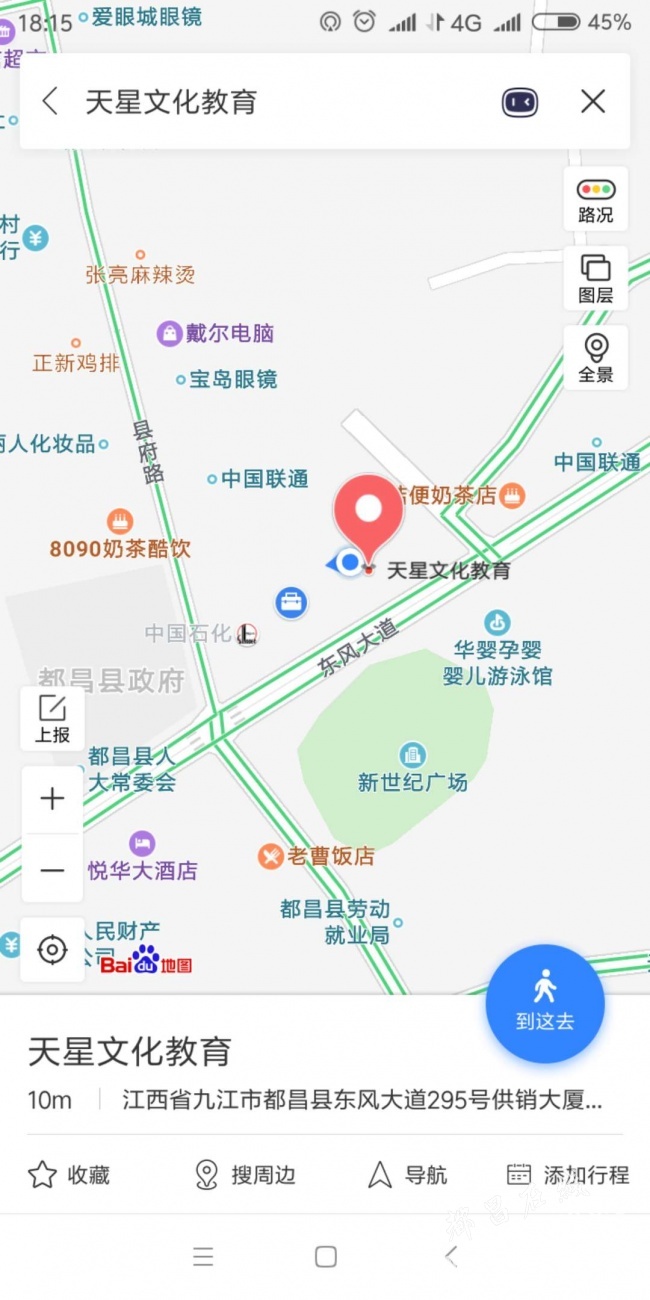The image size is (650, 1300).
Task: Start route with 到这去 button
Action: [x=545, y=1003]
